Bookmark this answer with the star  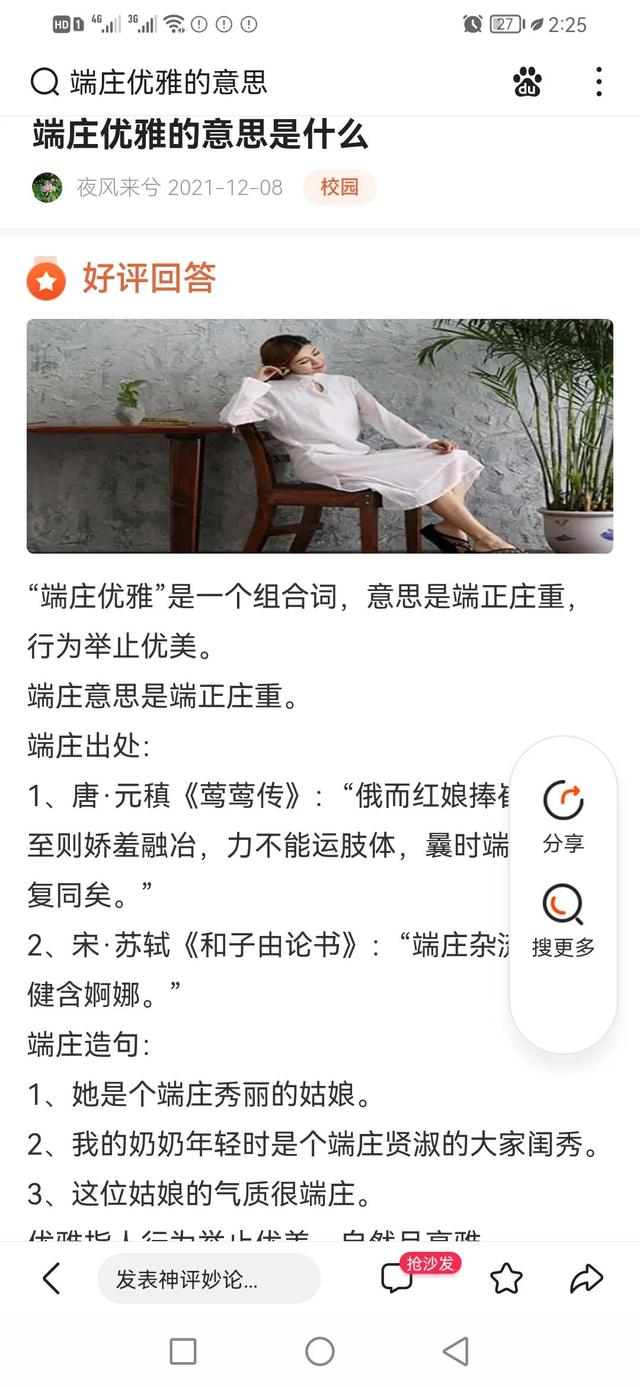click(506, 1278)
